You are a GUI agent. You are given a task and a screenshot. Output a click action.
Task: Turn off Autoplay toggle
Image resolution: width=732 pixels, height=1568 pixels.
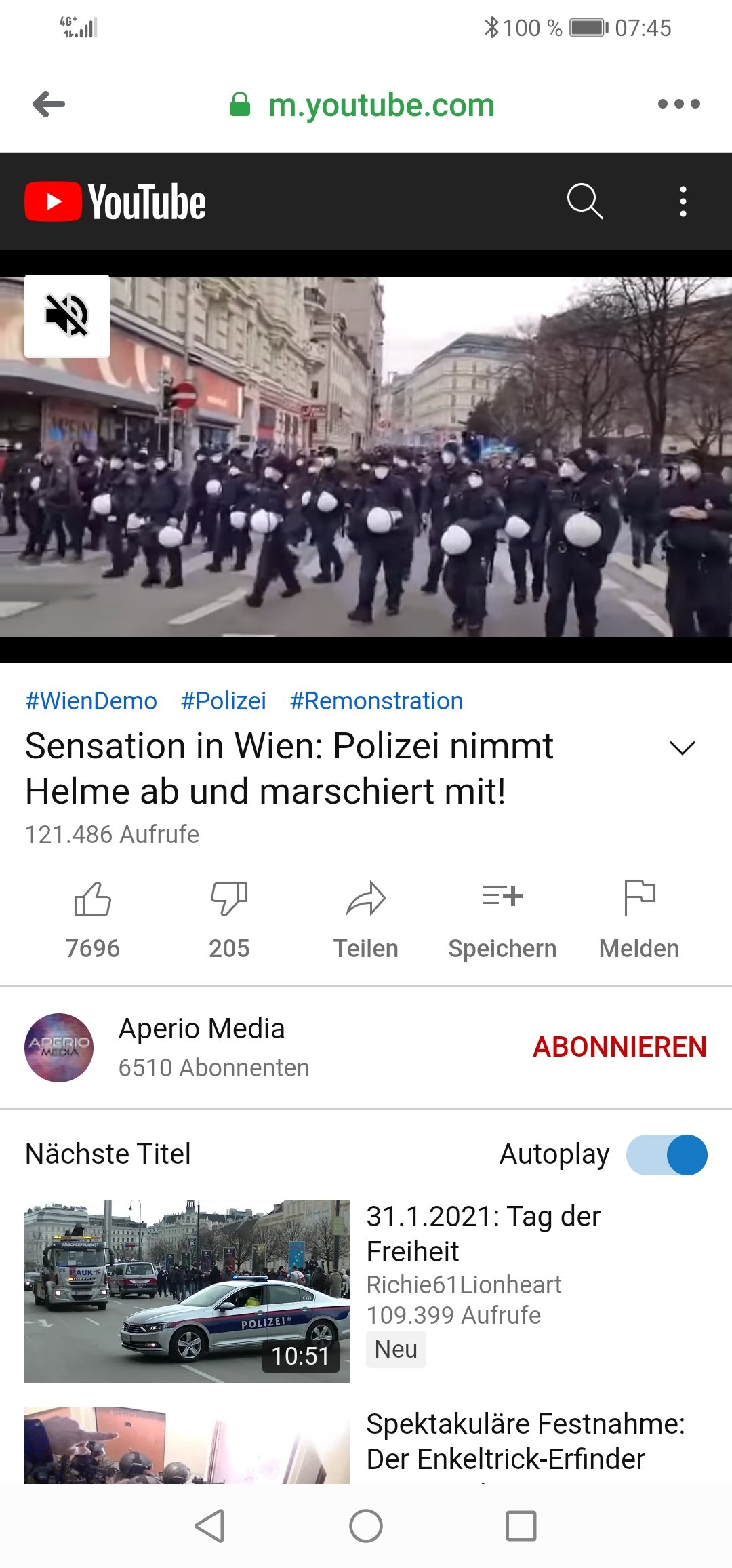pyautogui.click(x=667, y=1154)
